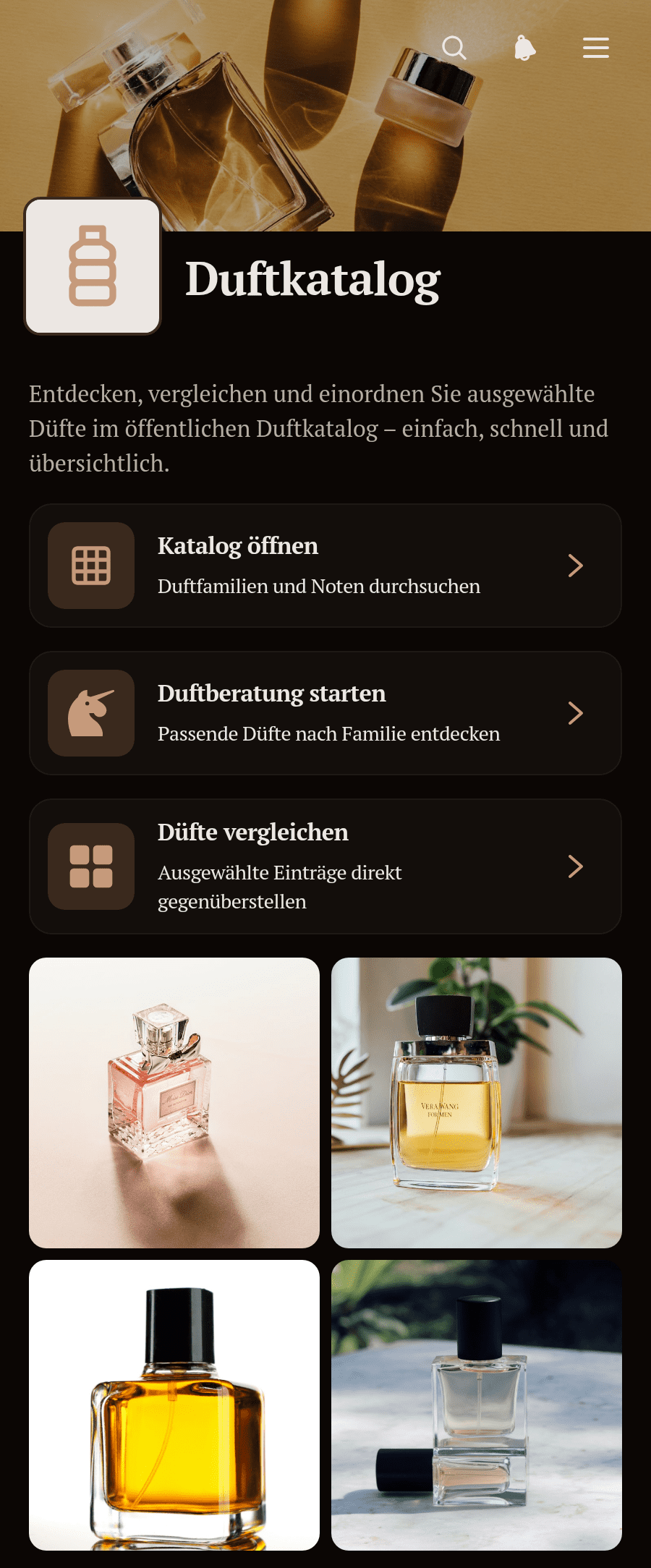The image size is (651, 1568).
Task: Open the search icon
Action: (454, 48)
